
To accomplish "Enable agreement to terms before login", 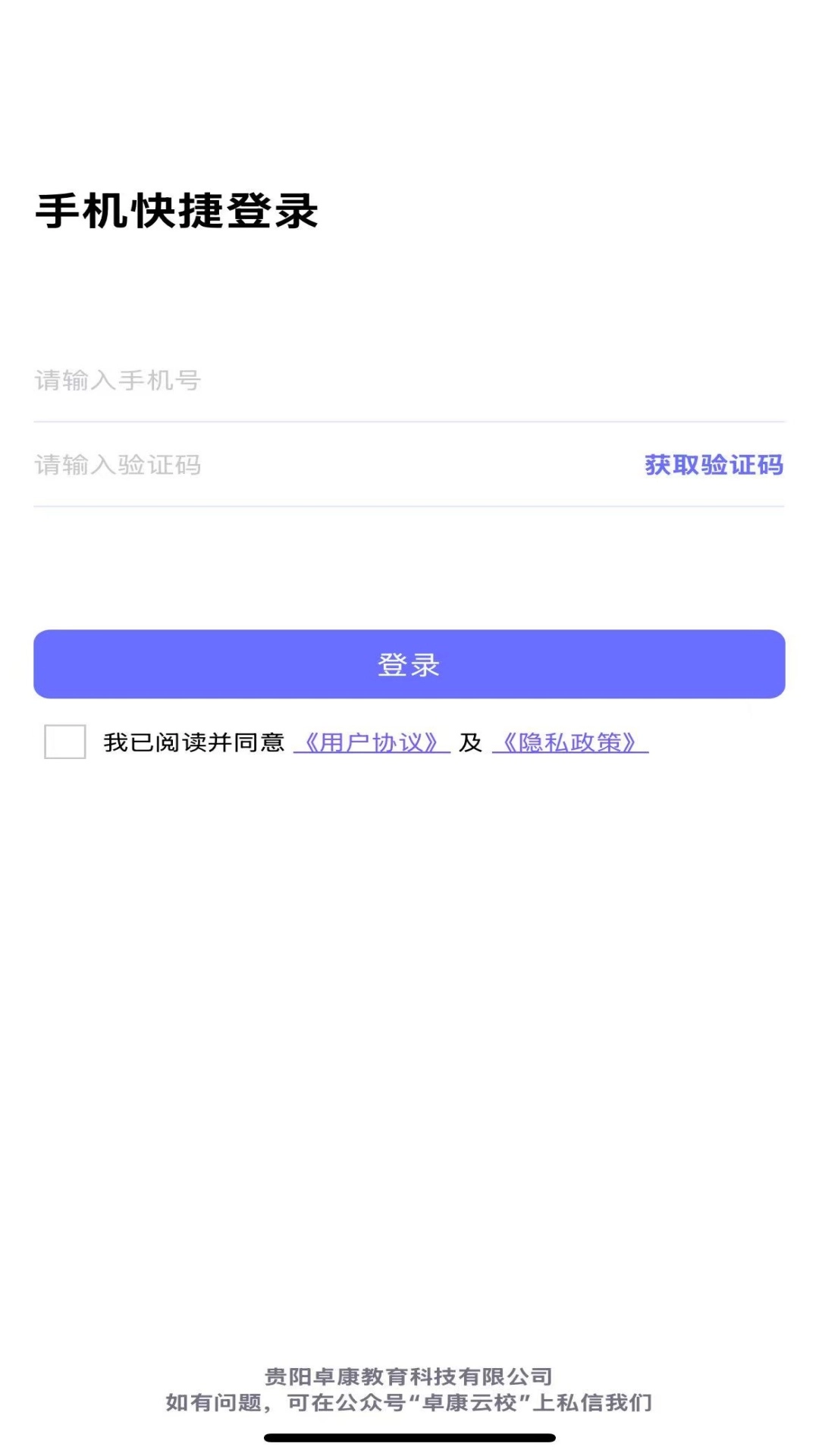I will coord(66,744).
